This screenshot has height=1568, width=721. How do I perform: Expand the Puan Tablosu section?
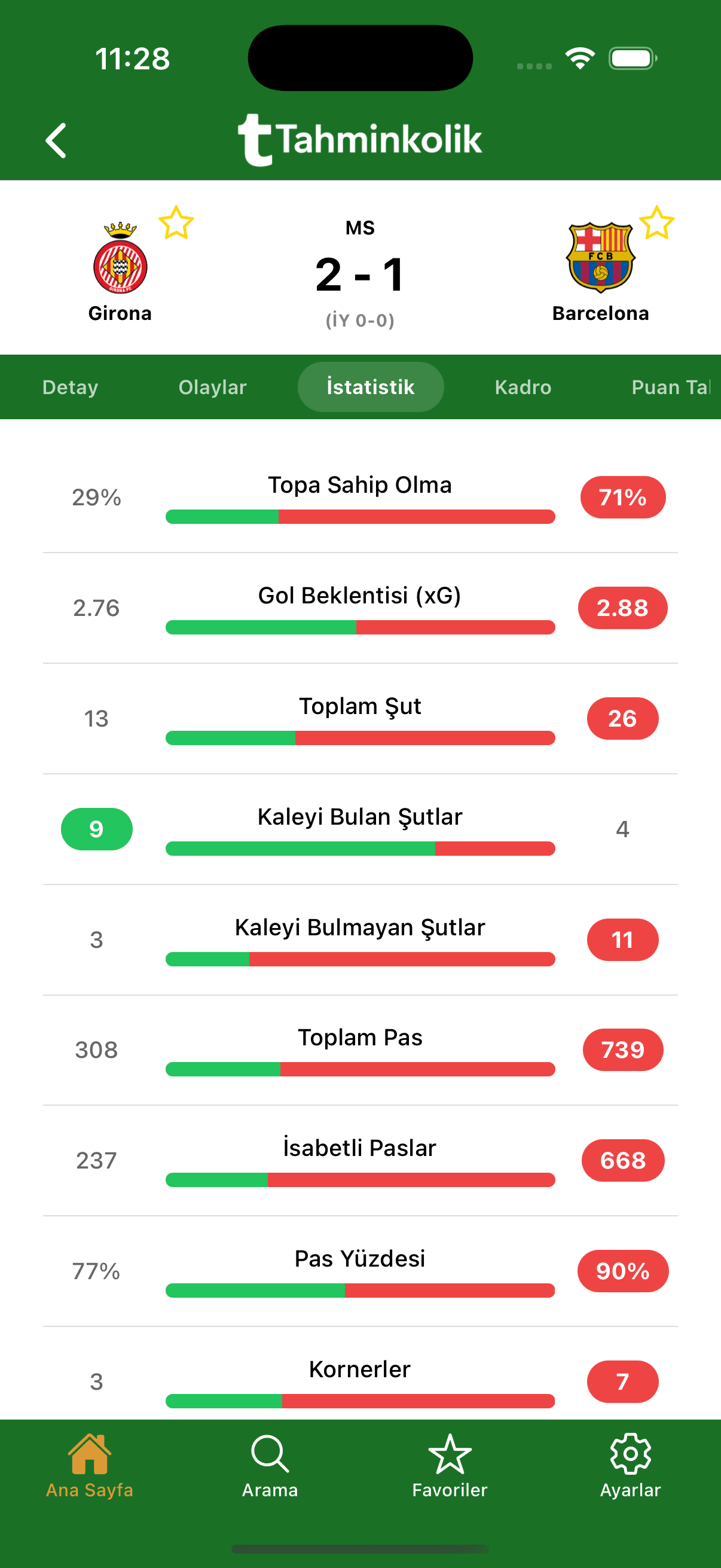[671, 387]
